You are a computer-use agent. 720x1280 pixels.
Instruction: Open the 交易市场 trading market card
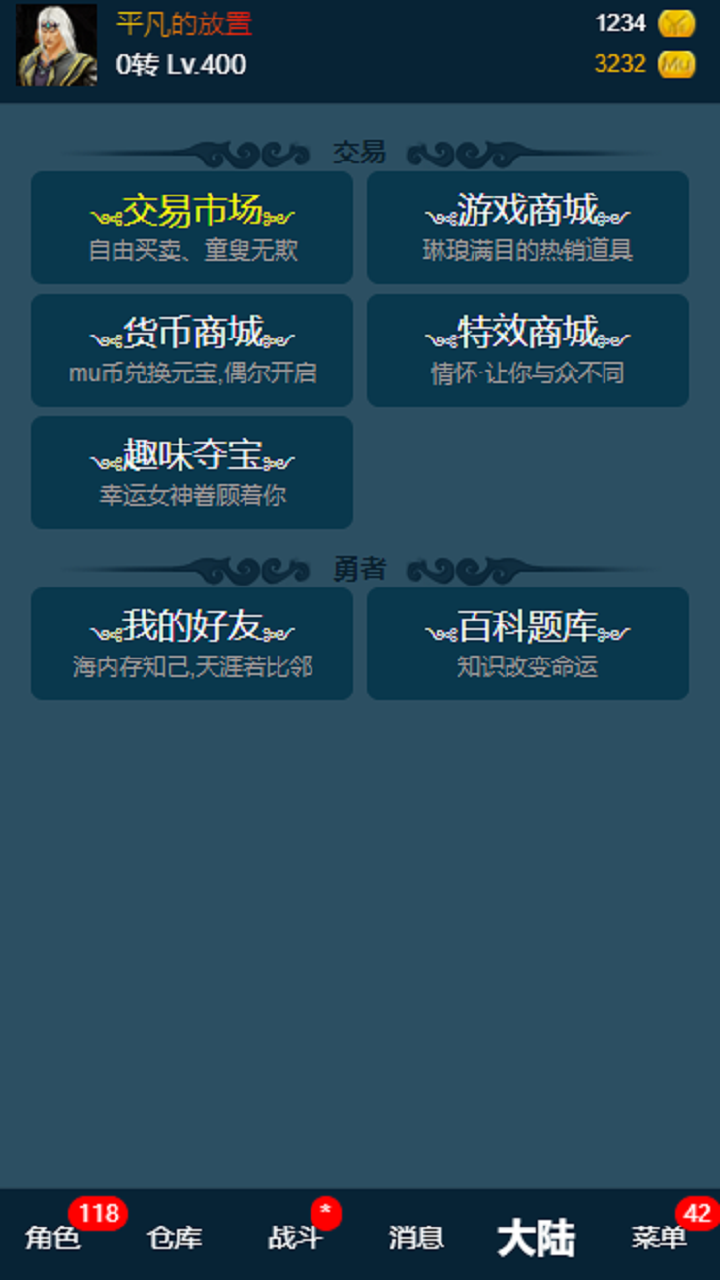pyautogui.click(x=192, y=227)
